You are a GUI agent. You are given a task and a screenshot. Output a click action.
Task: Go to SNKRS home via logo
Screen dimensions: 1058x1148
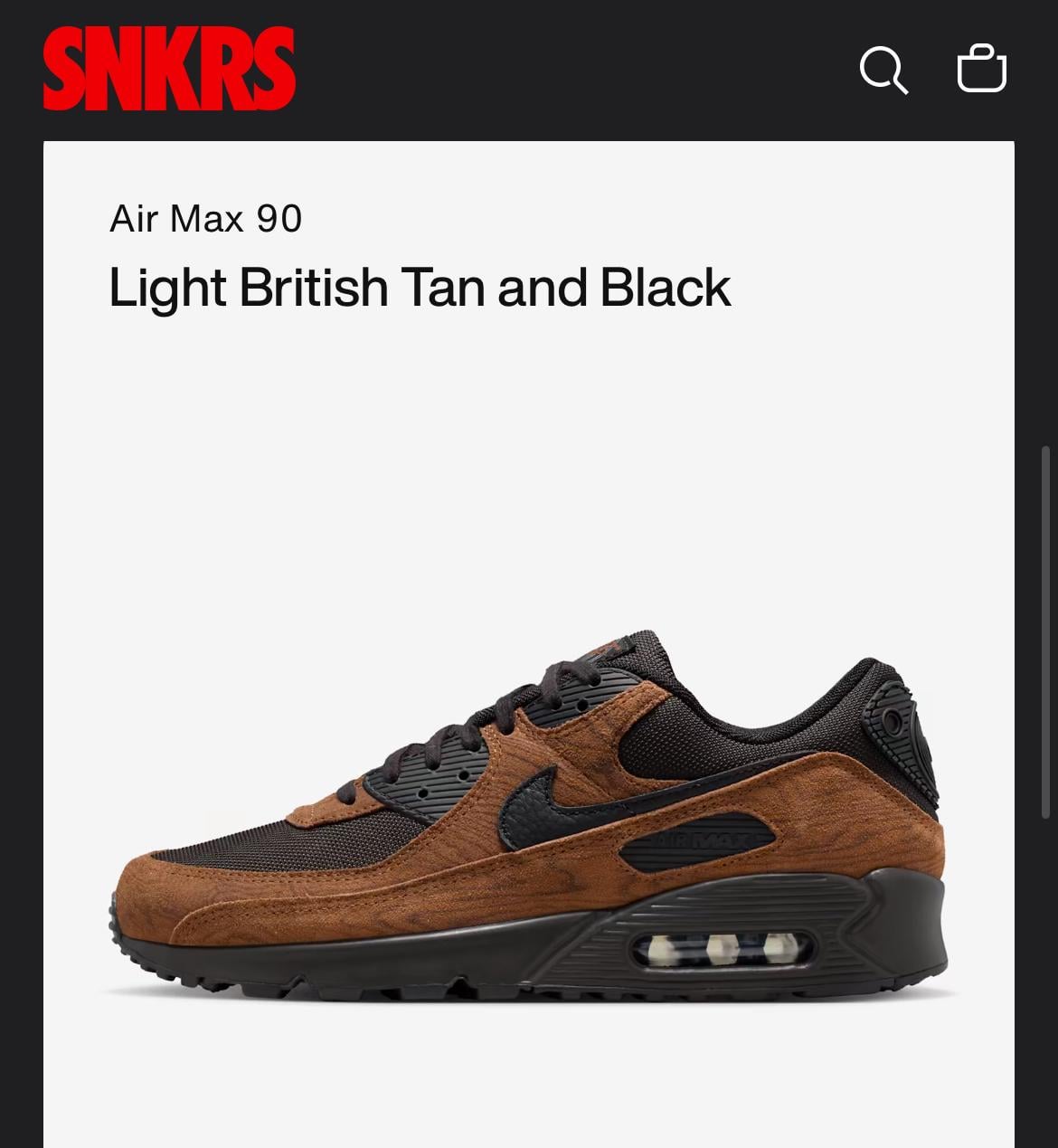tap(169, 69)
